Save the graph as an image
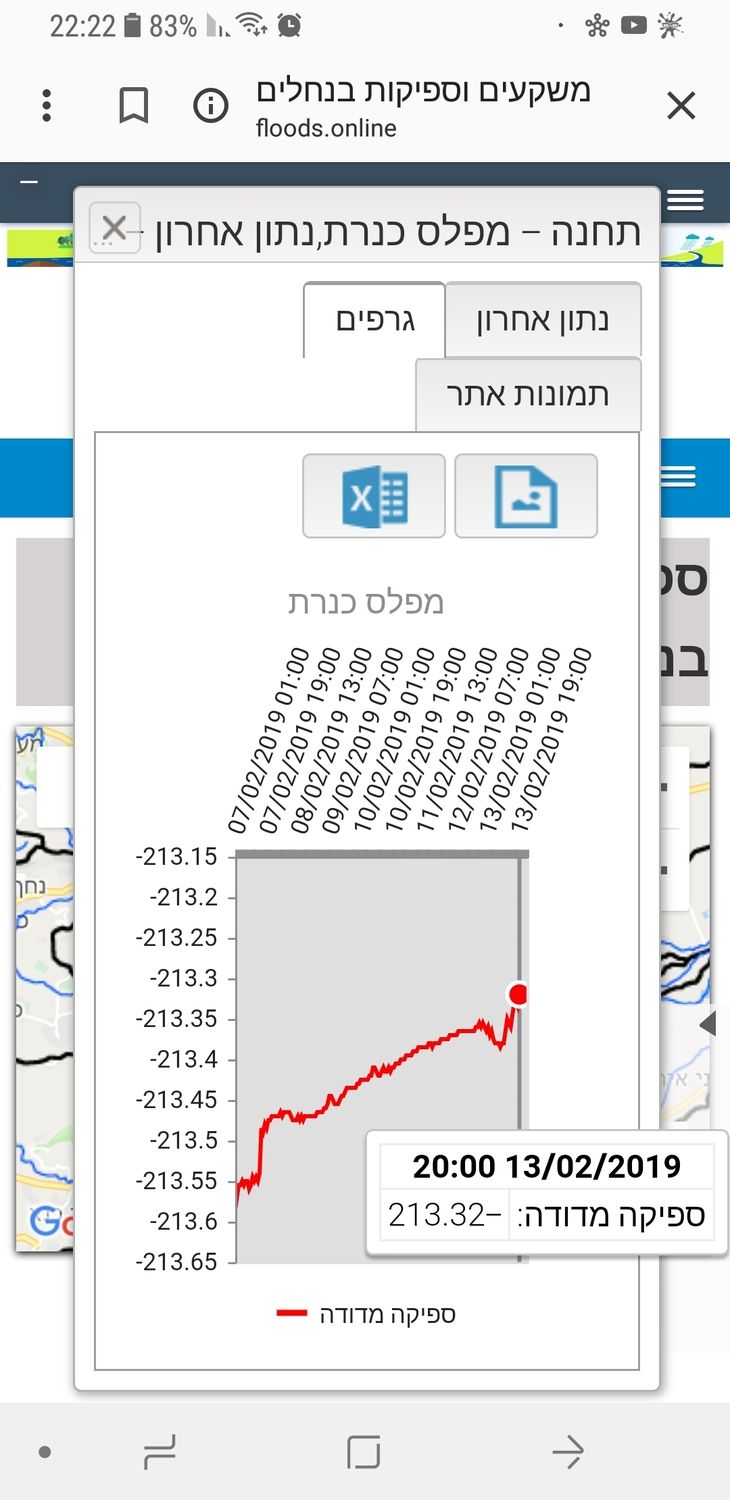Image resolution: width=730 pixels, height=1500 pixels. (x=526, y=496)
